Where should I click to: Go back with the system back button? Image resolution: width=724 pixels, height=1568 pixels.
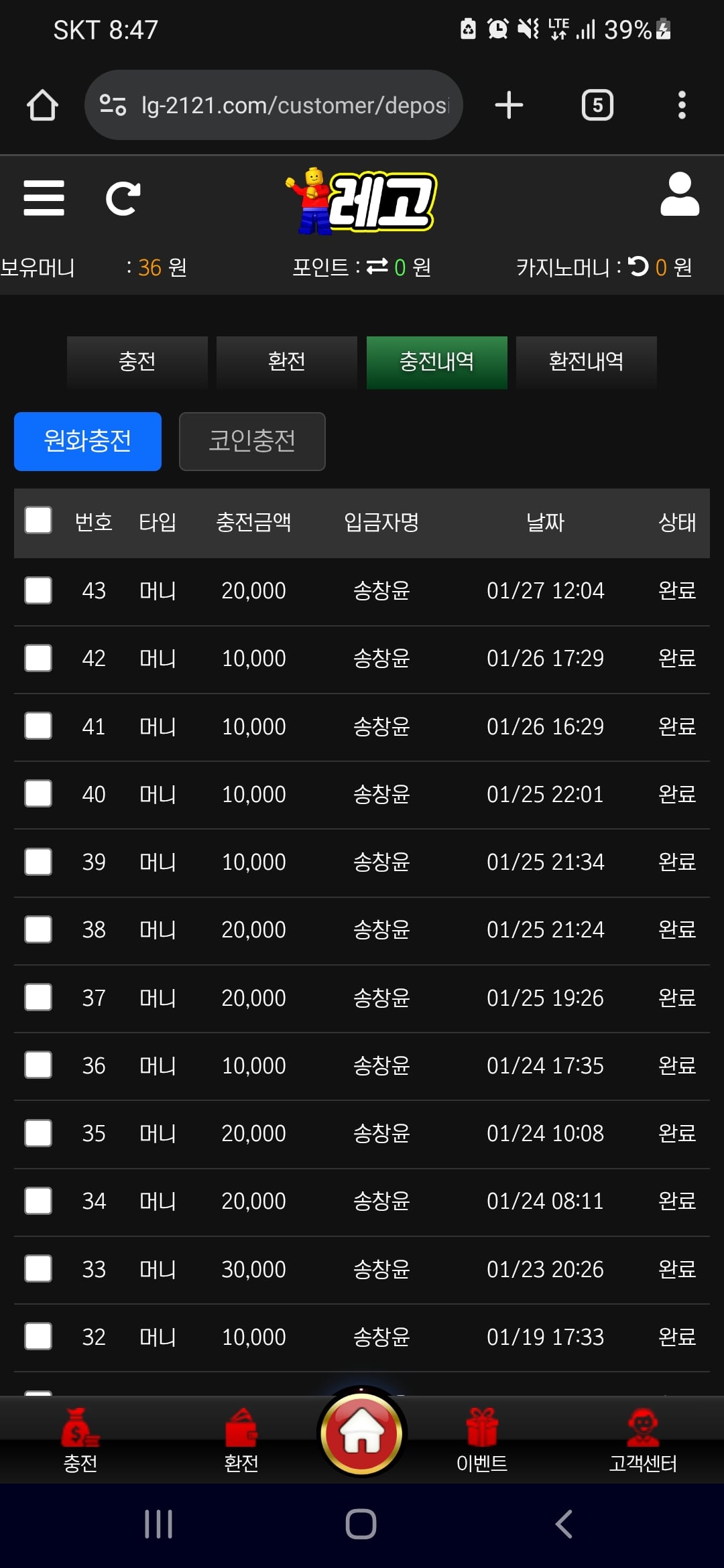coord(564,1524)
